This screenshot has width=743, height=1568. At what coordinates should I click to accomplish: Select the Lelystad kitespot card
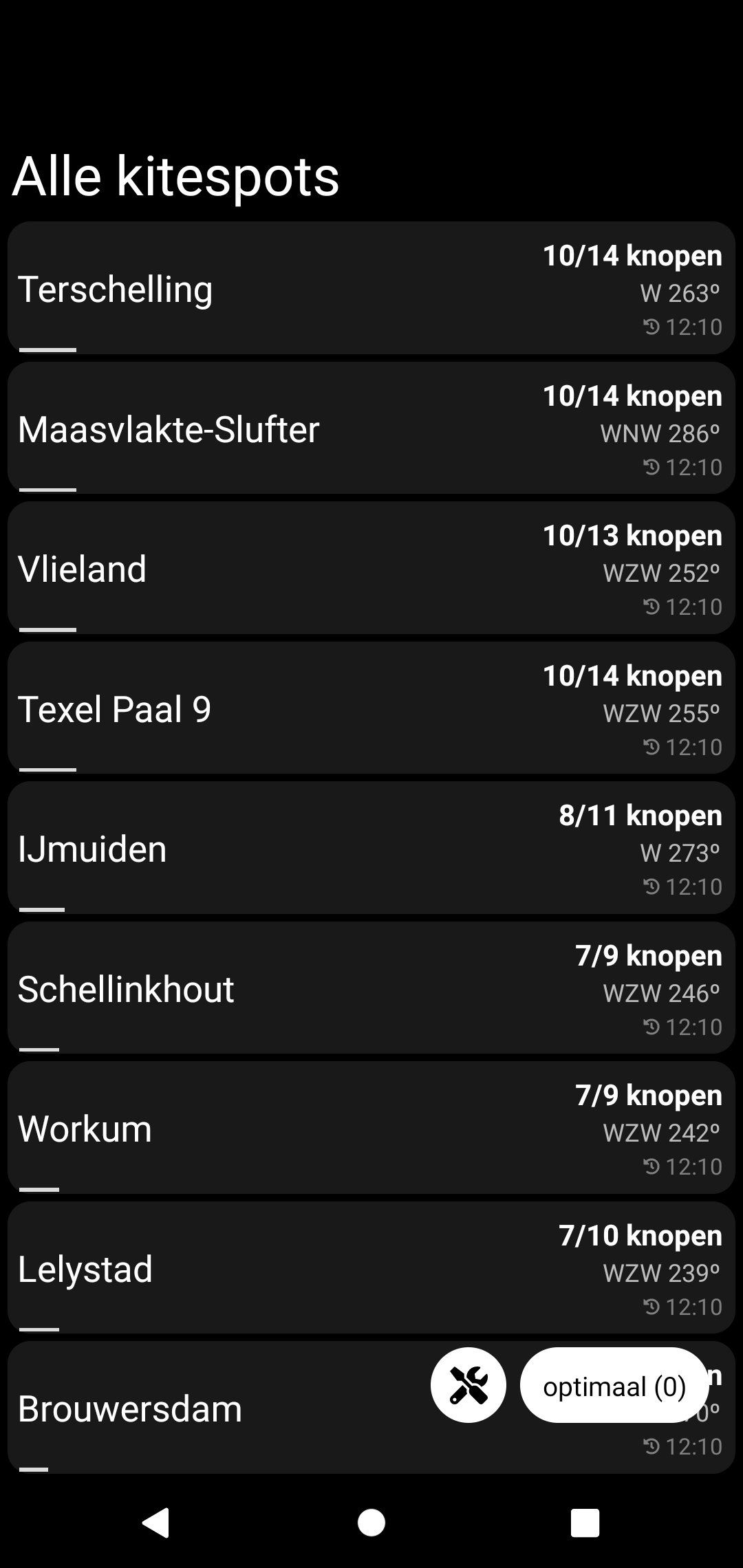coord(275,1267)
